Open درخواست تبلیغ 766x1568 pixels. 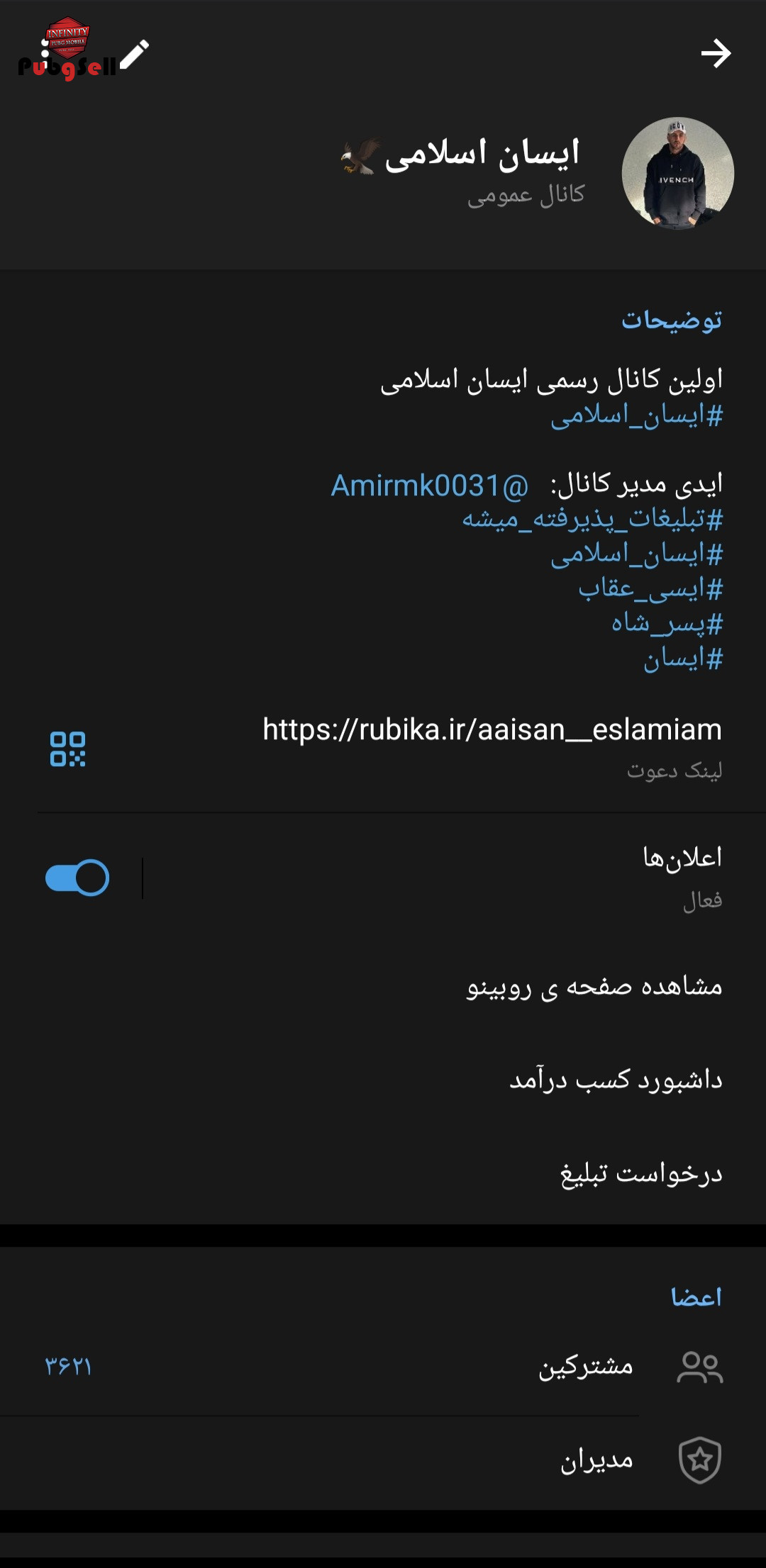(383, 1173)
